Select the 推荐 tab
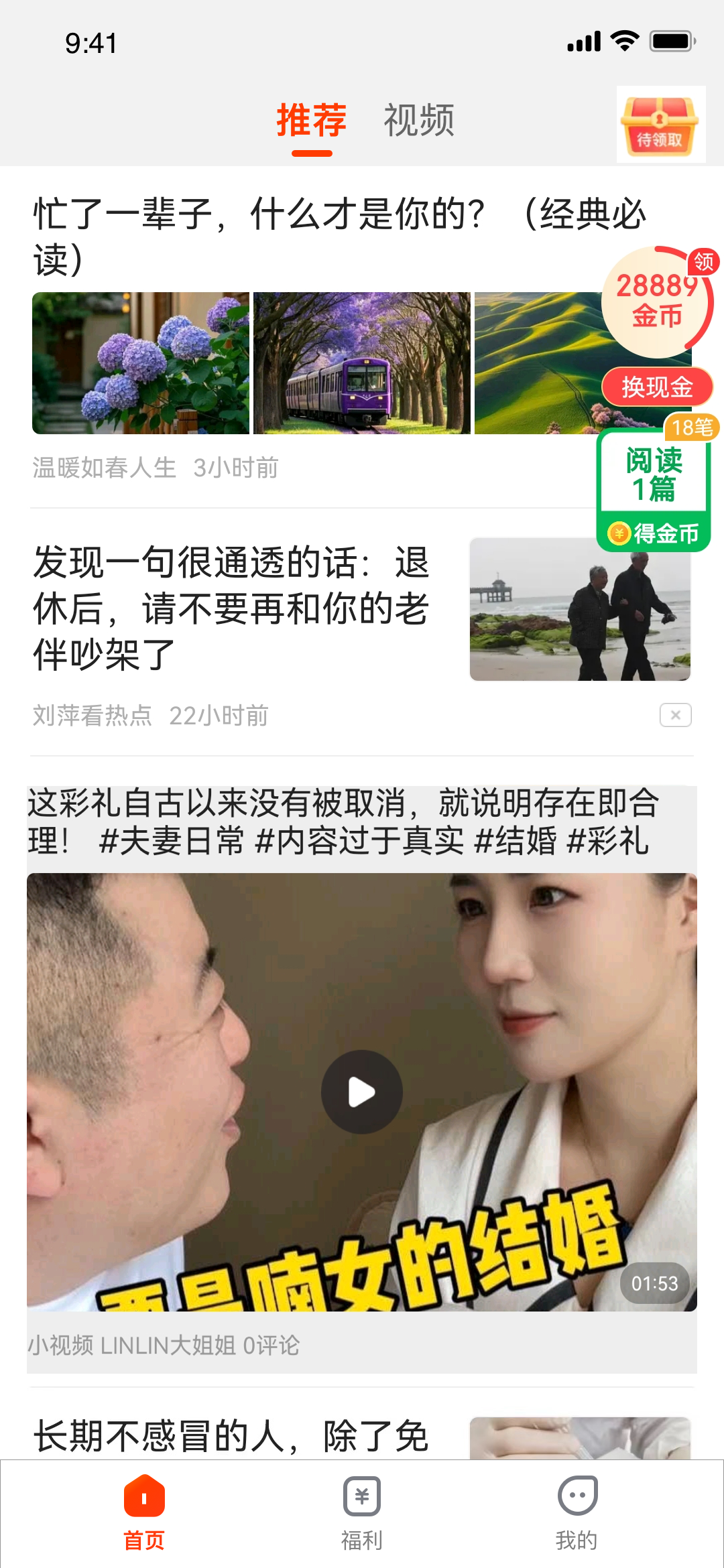Screen dimensions: 724x1568 (x=312, y=121)
